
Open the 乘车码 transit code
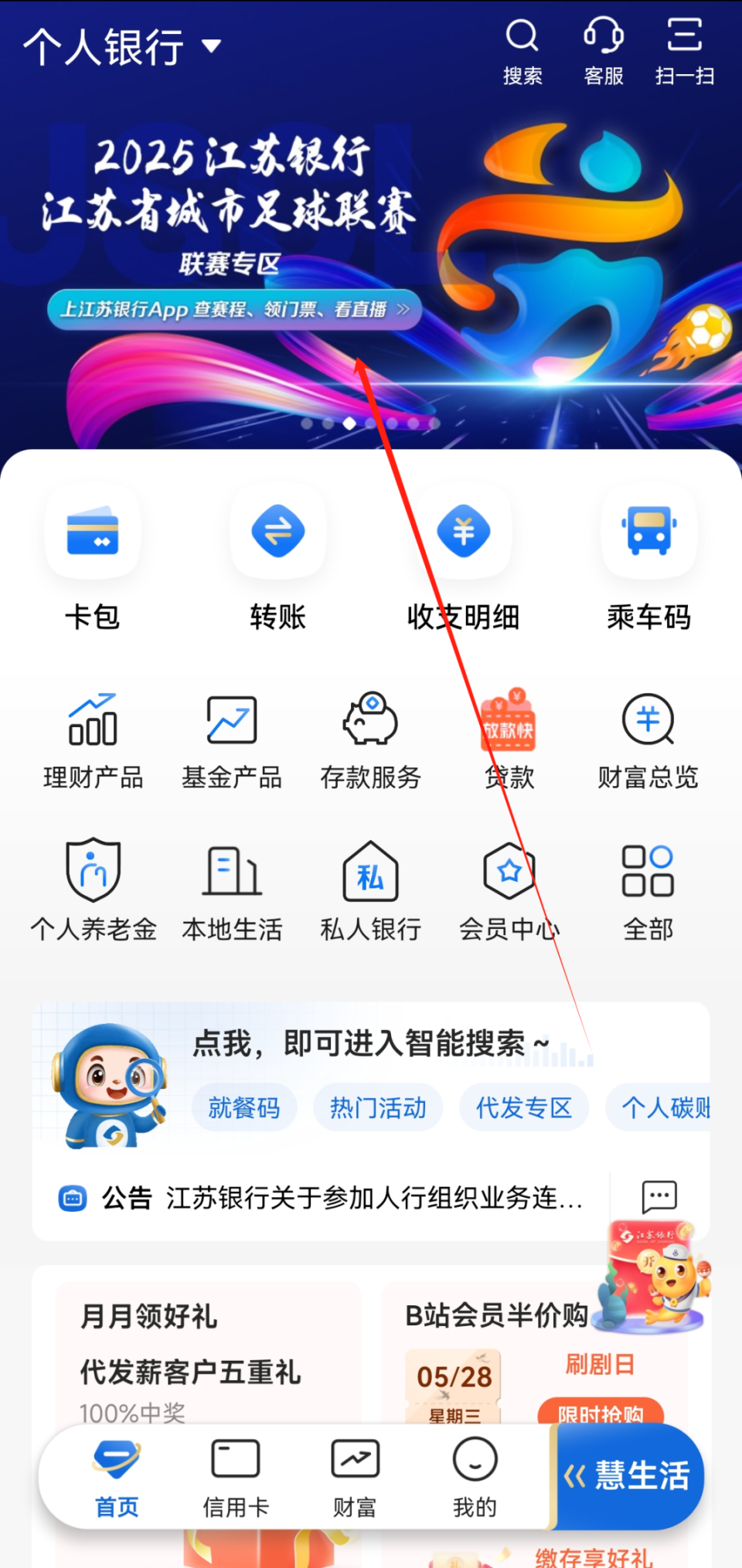648,558
